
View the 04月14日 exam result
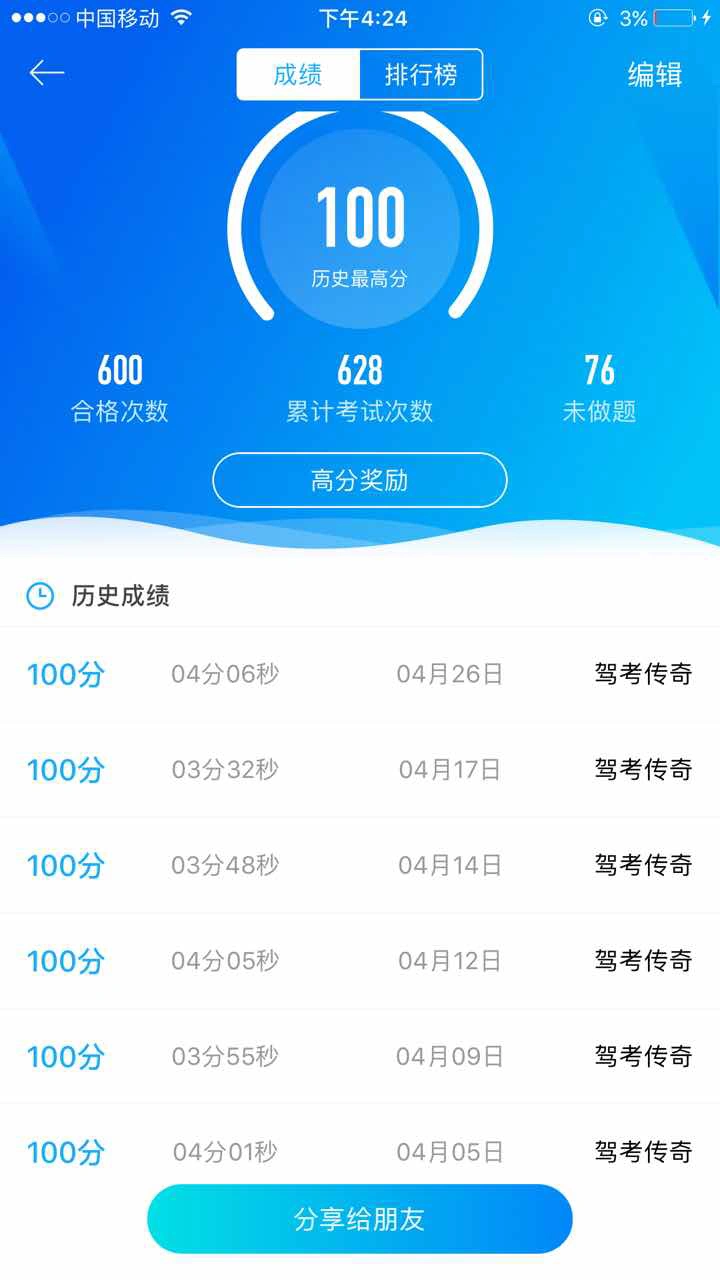tap(360, 865)
